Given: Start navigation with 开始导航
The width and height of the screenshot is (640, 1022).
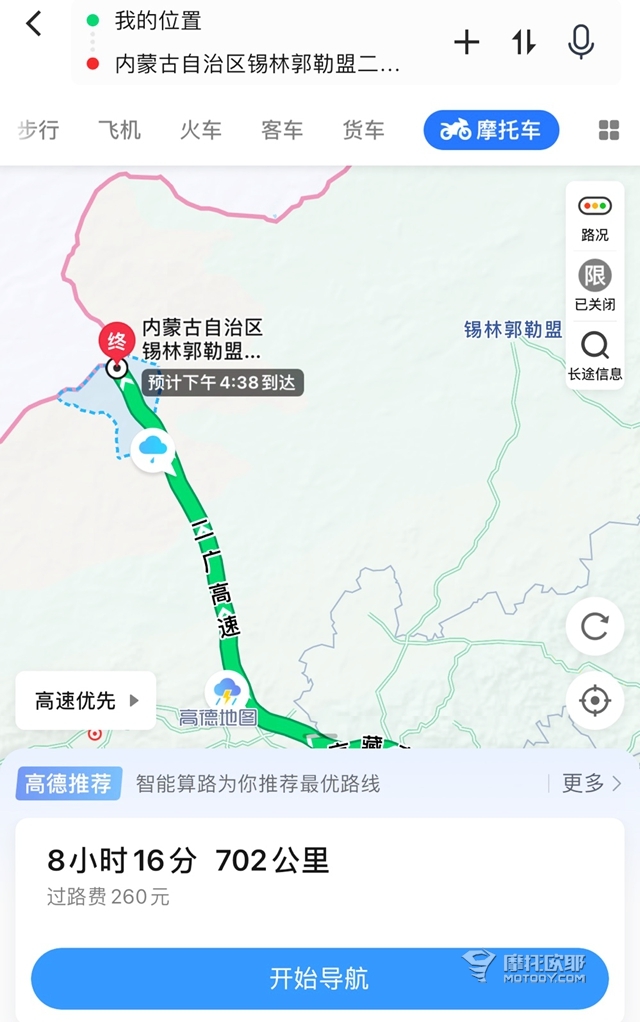Looking at the screenshot, I should (x=319, y=978).
